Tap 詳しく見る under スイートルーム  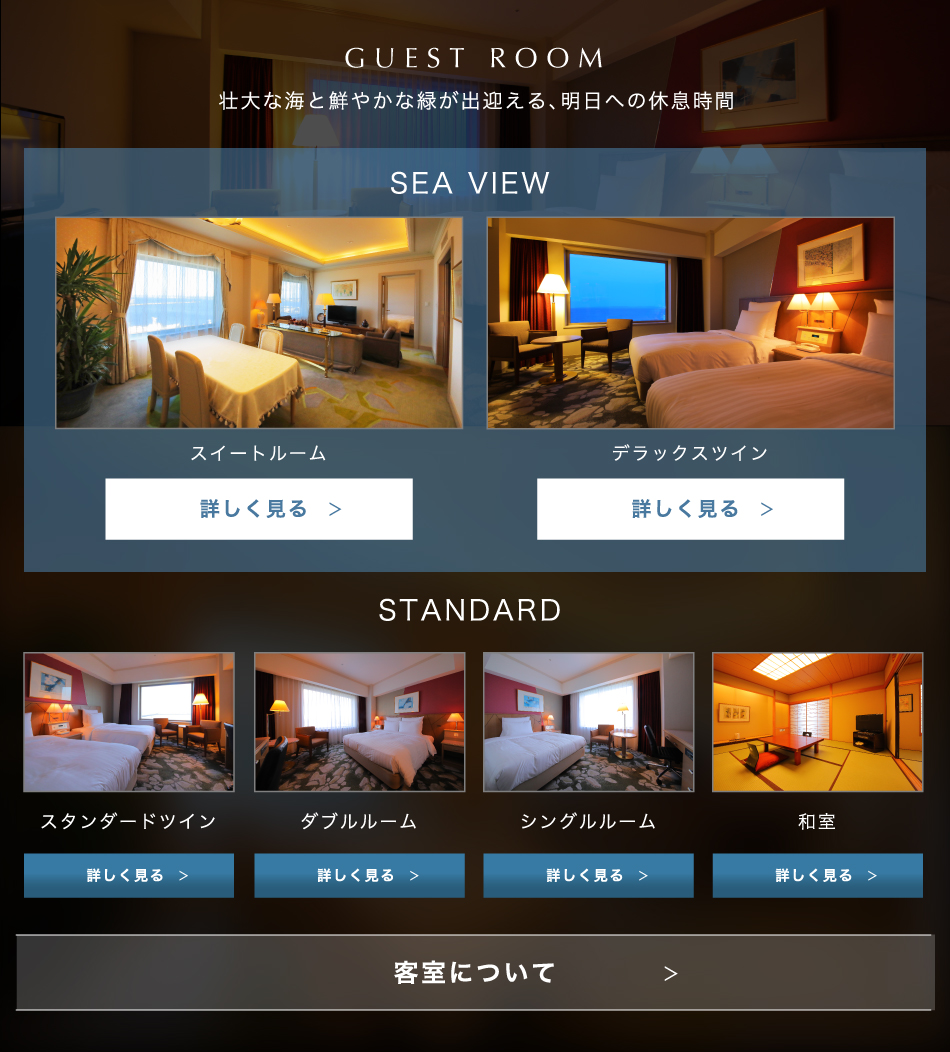[x=259, y=509]
